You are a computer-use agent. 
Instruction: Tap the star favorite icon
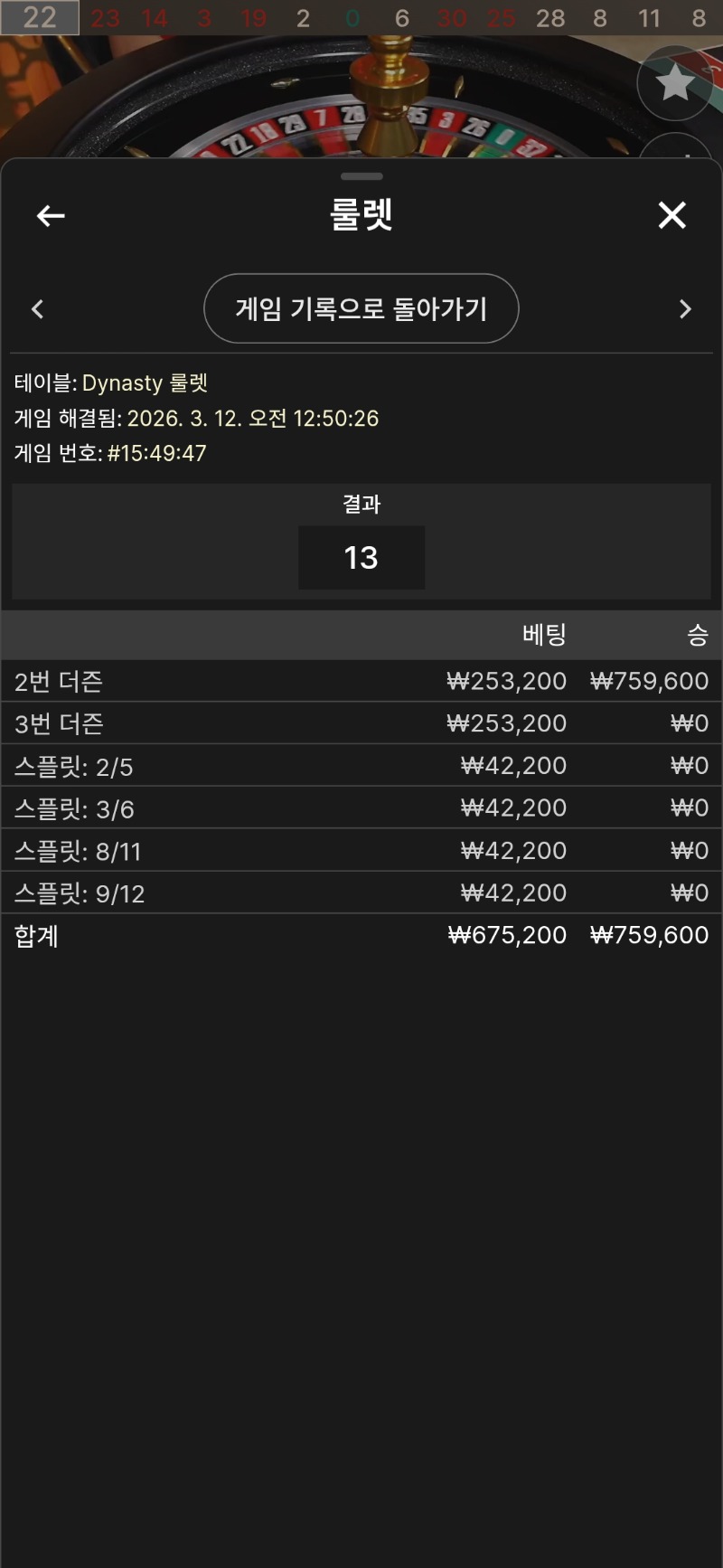(674, 83)
